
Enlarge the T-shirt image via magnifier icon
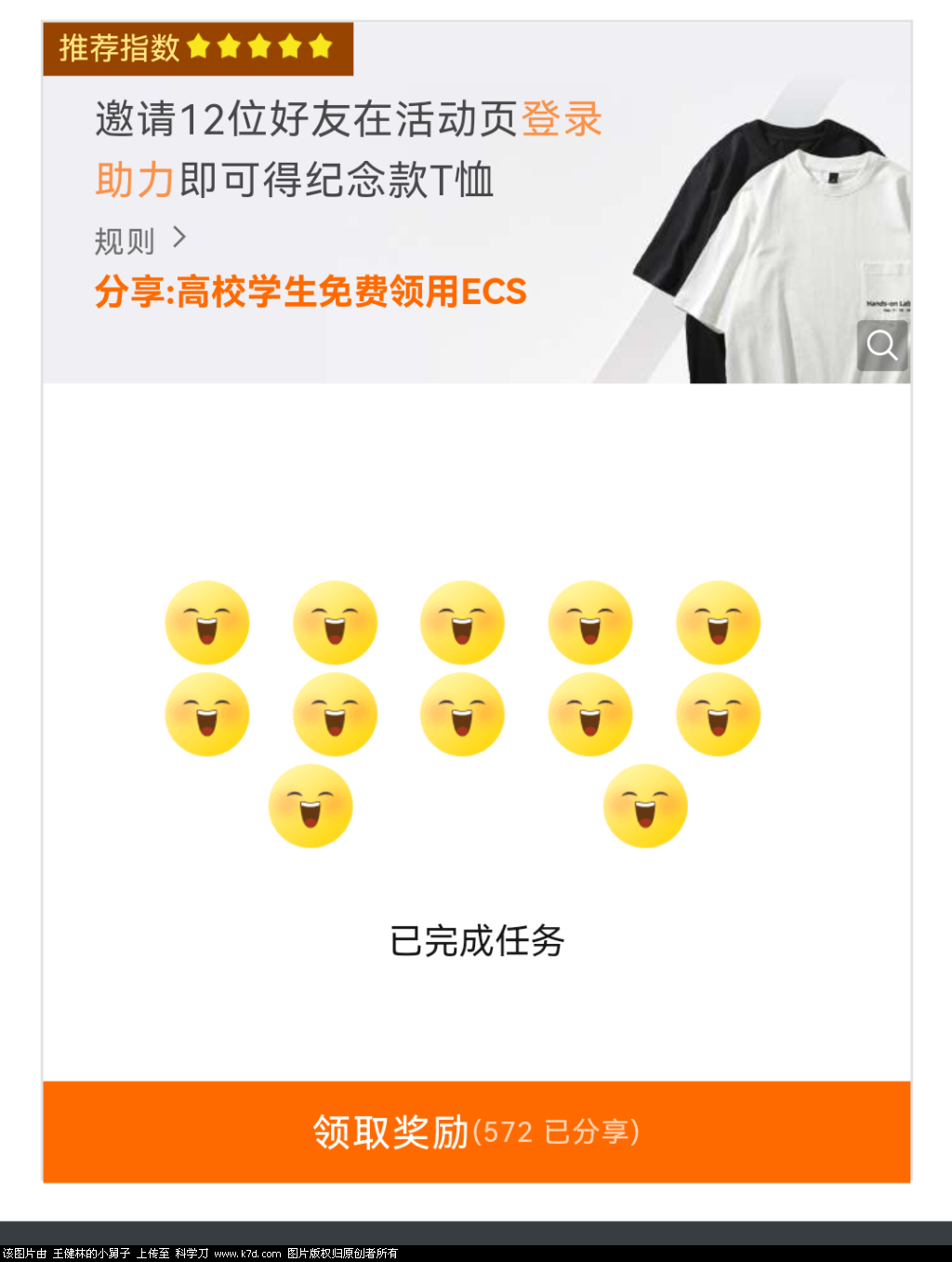coord(881,346)
